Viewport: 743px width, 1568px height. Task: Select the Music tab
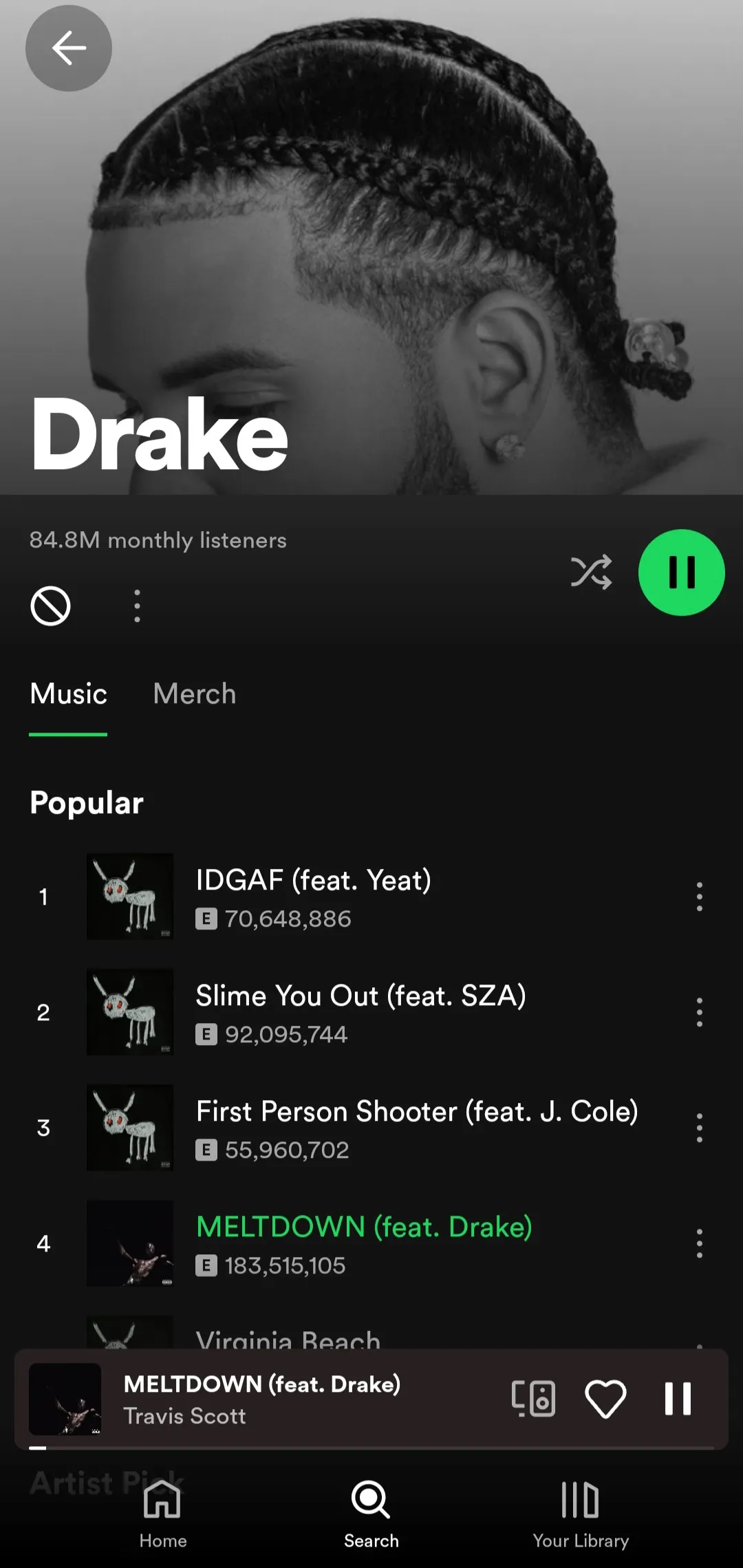click(68, 694)
